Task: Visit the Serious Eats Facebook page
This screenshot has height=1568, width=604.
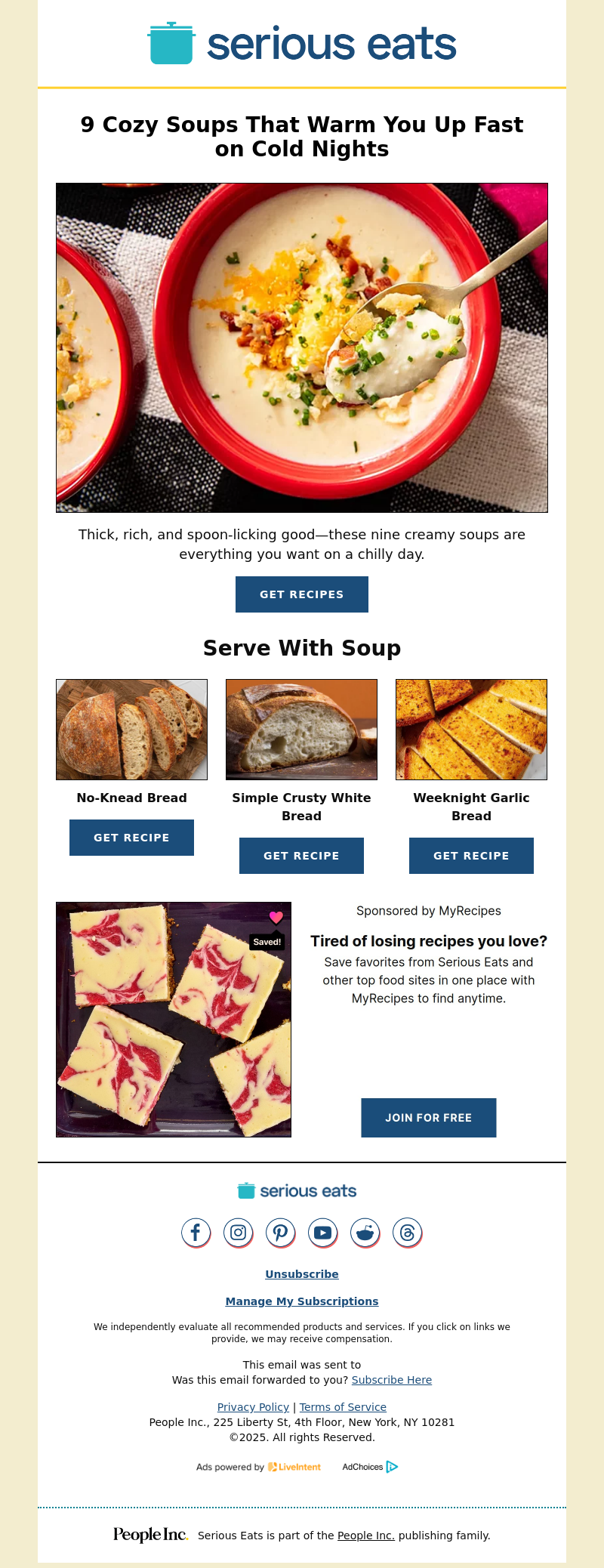Action: (x=196, y=1233)
